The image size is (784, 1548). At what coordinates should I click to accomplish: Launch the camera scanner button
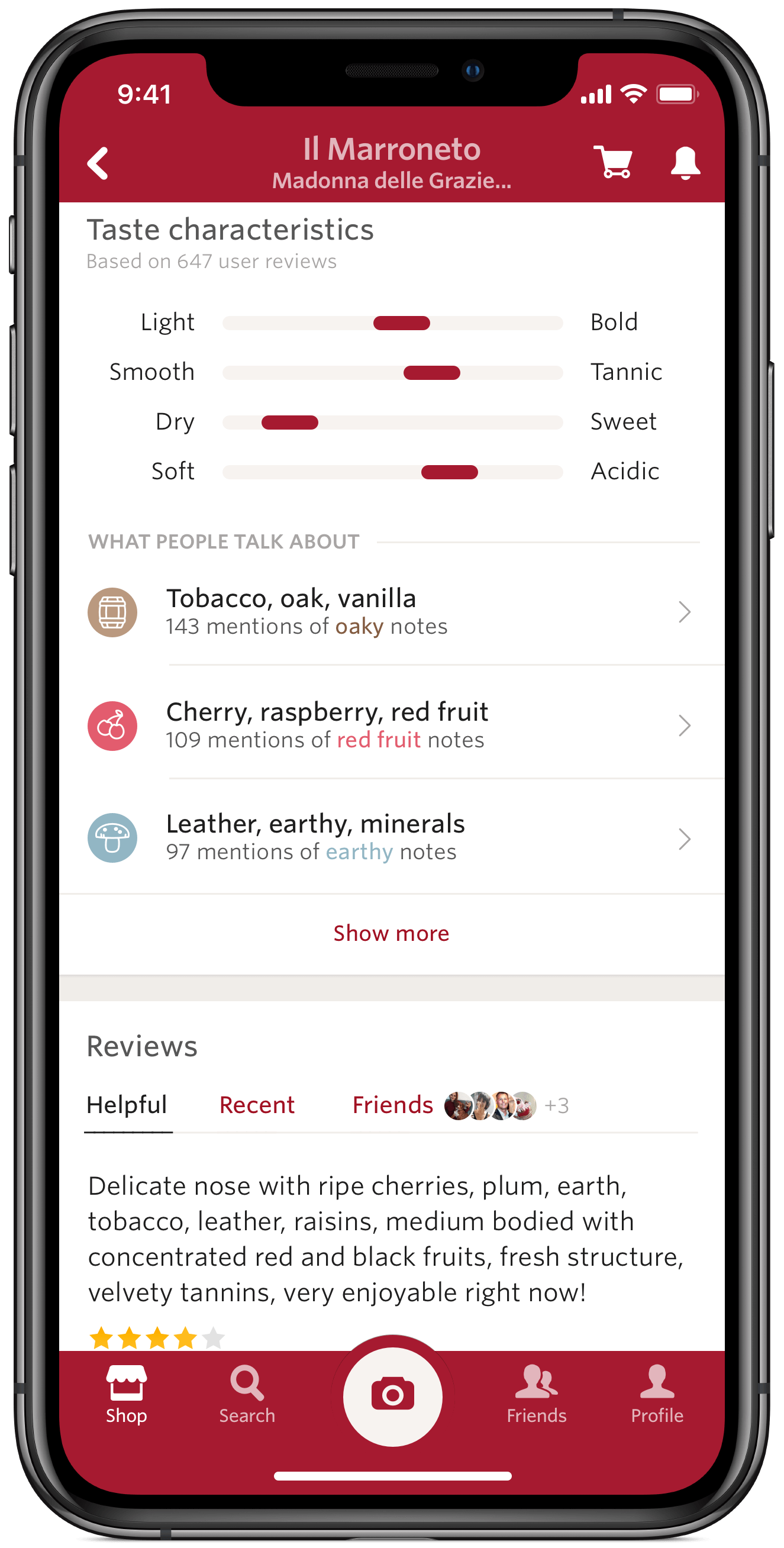point(392,1395)
